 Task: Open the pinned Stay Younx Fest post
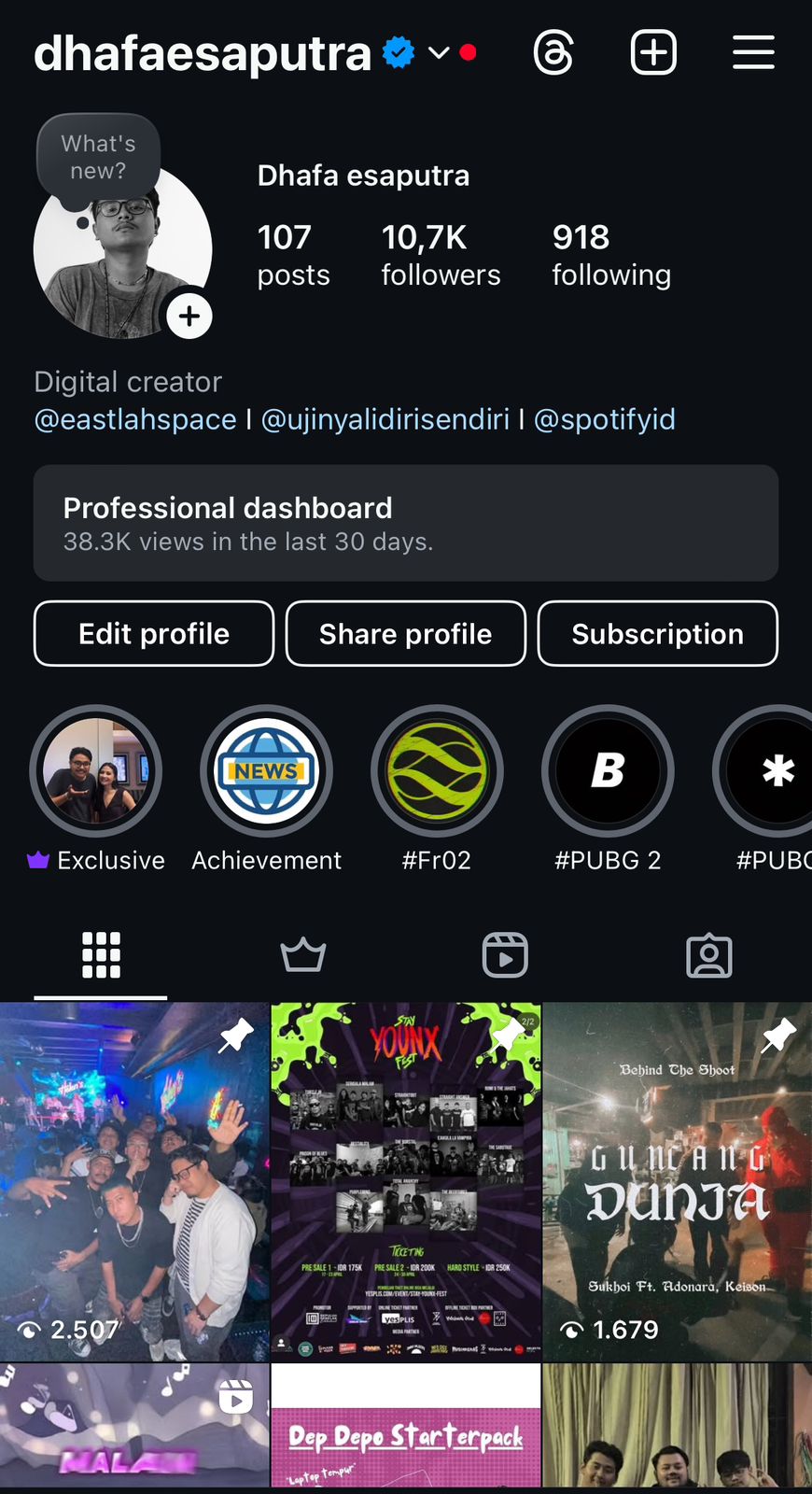[x=406, y=1181]
